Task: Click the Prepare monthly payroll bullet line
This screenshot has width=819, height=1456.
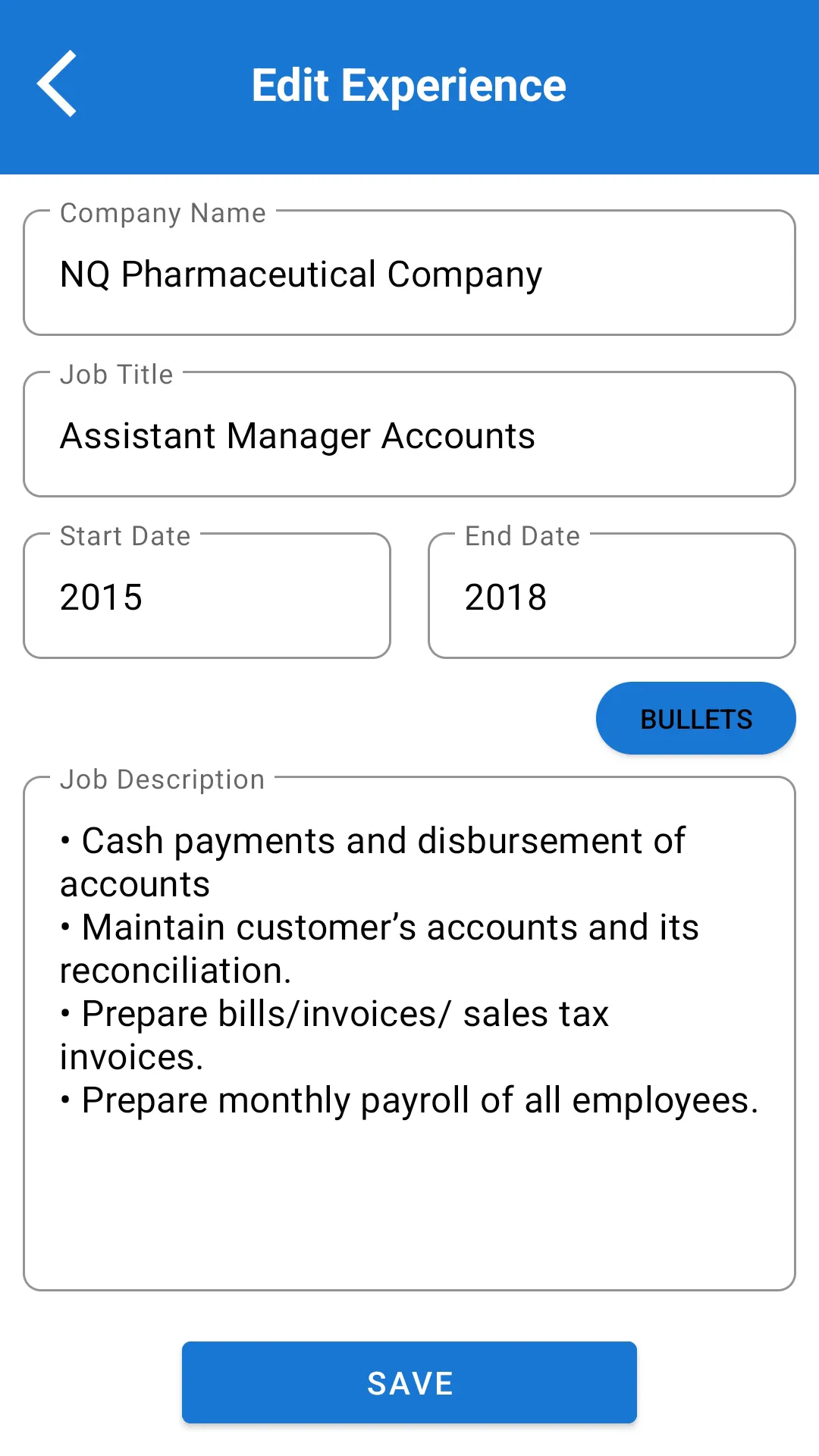Action: point(409,1100)
